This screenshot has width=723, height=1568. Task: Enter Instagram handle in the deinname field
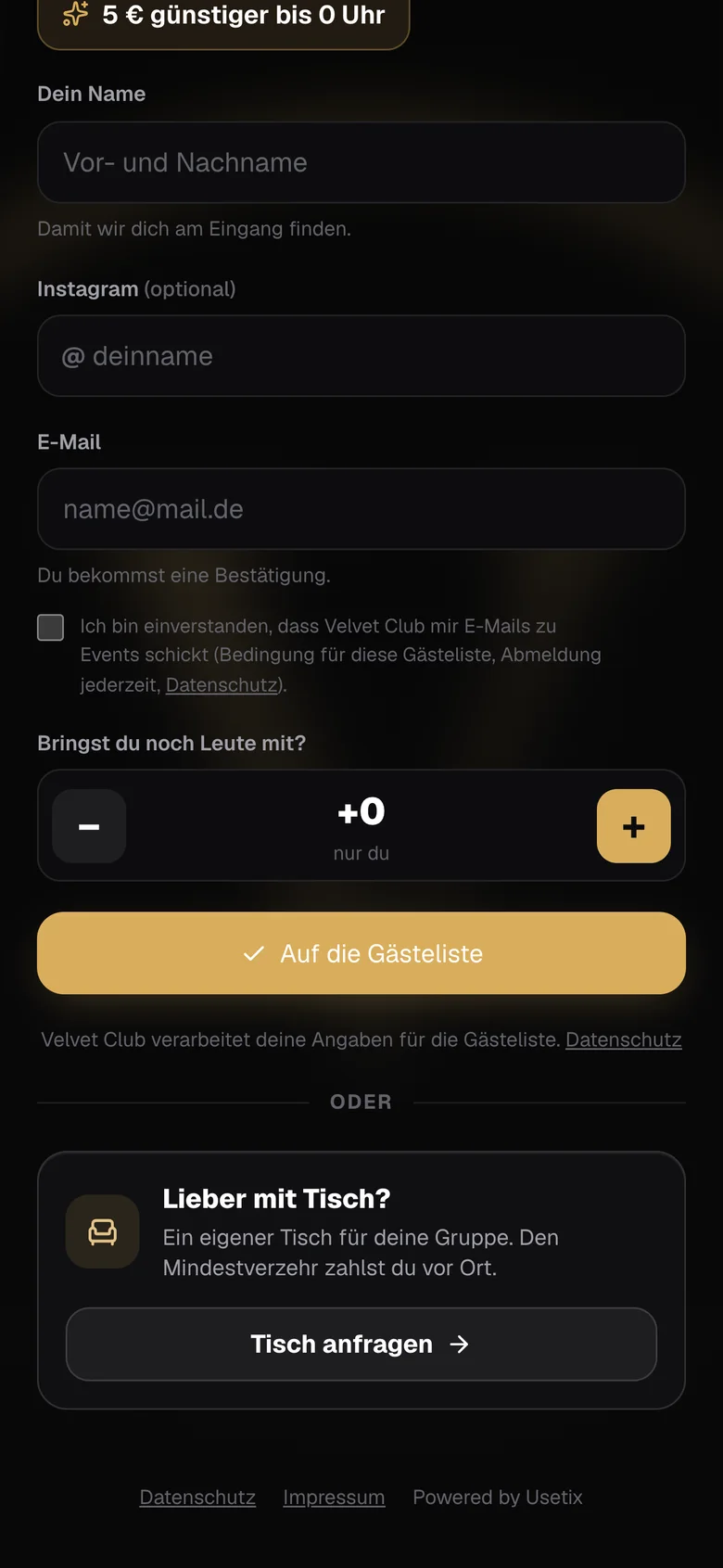tap(361, 356)
